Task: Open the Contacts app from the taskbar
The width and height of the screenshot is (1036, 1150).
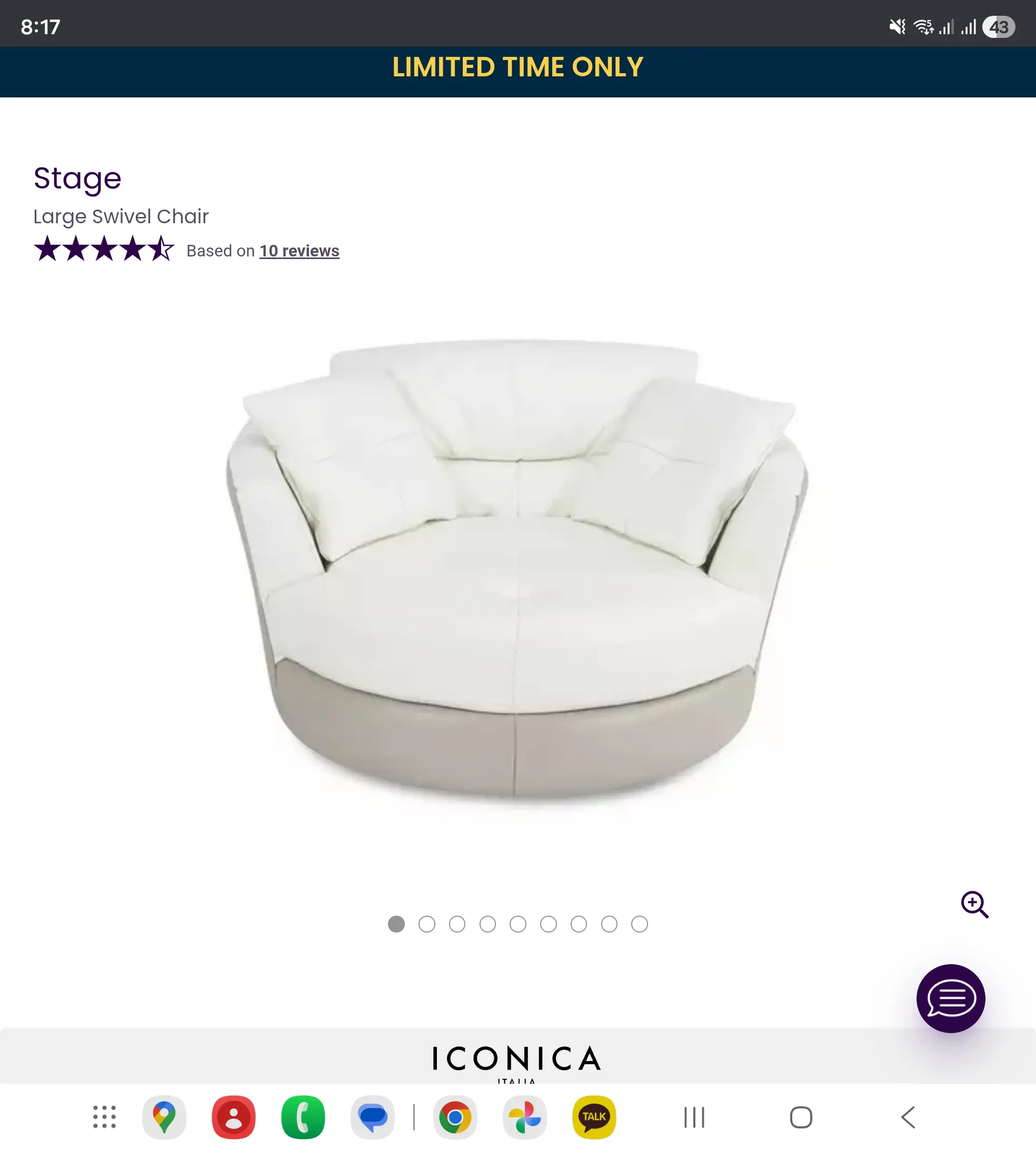Action: pyautogui.click(x=233, y=1117)
